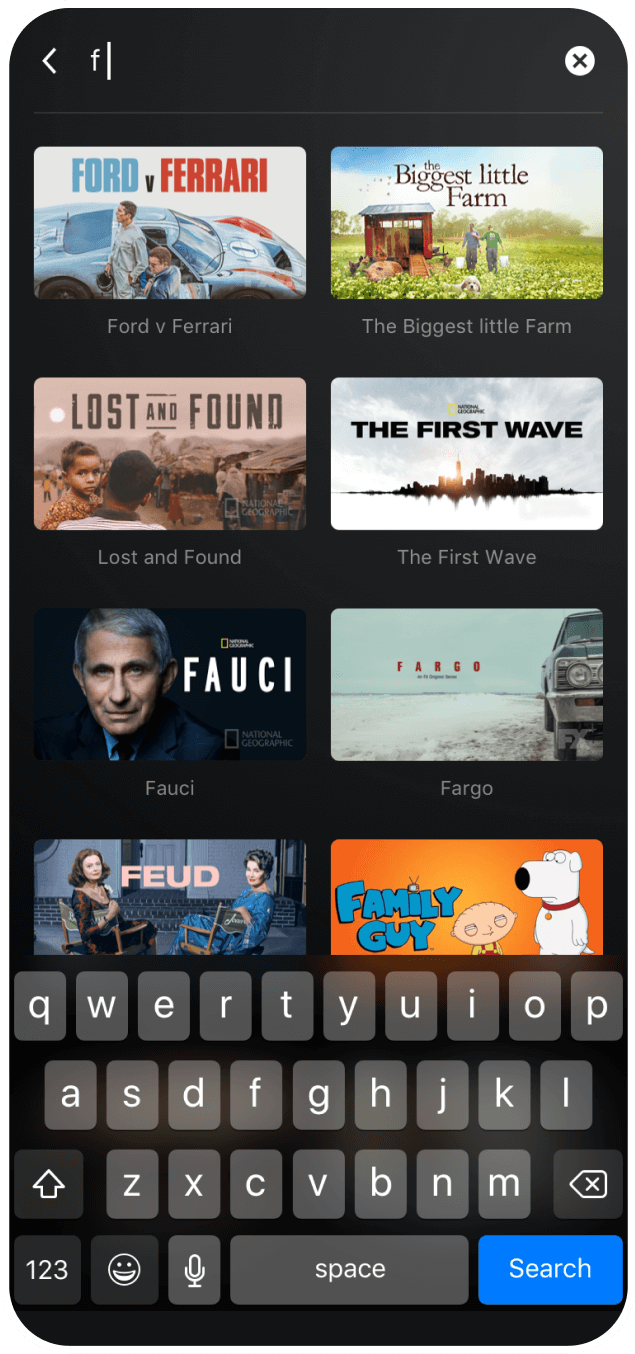Open Lost and Found

tap(170, 453)
